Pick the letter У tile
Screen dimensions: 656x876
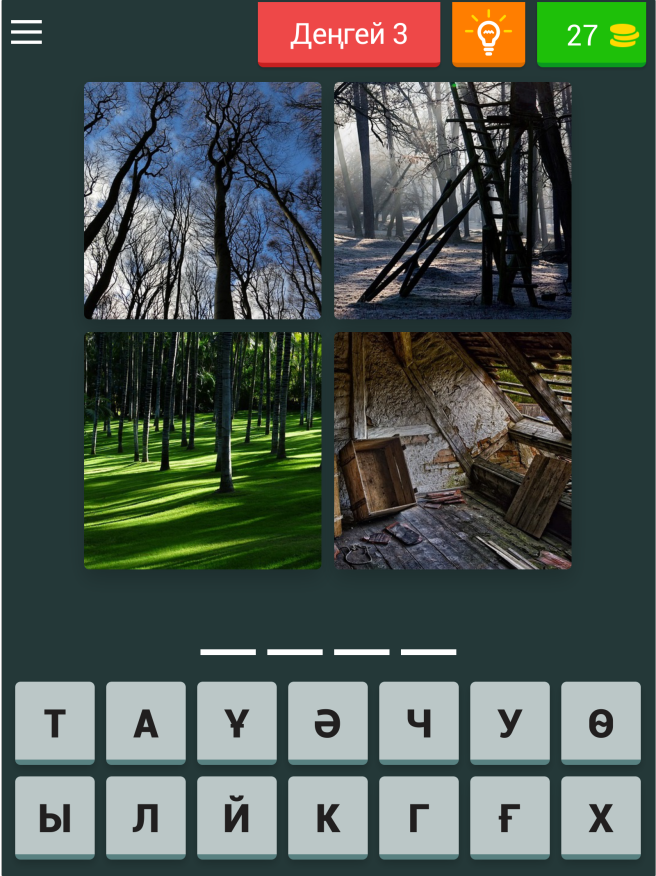point(510,723)
